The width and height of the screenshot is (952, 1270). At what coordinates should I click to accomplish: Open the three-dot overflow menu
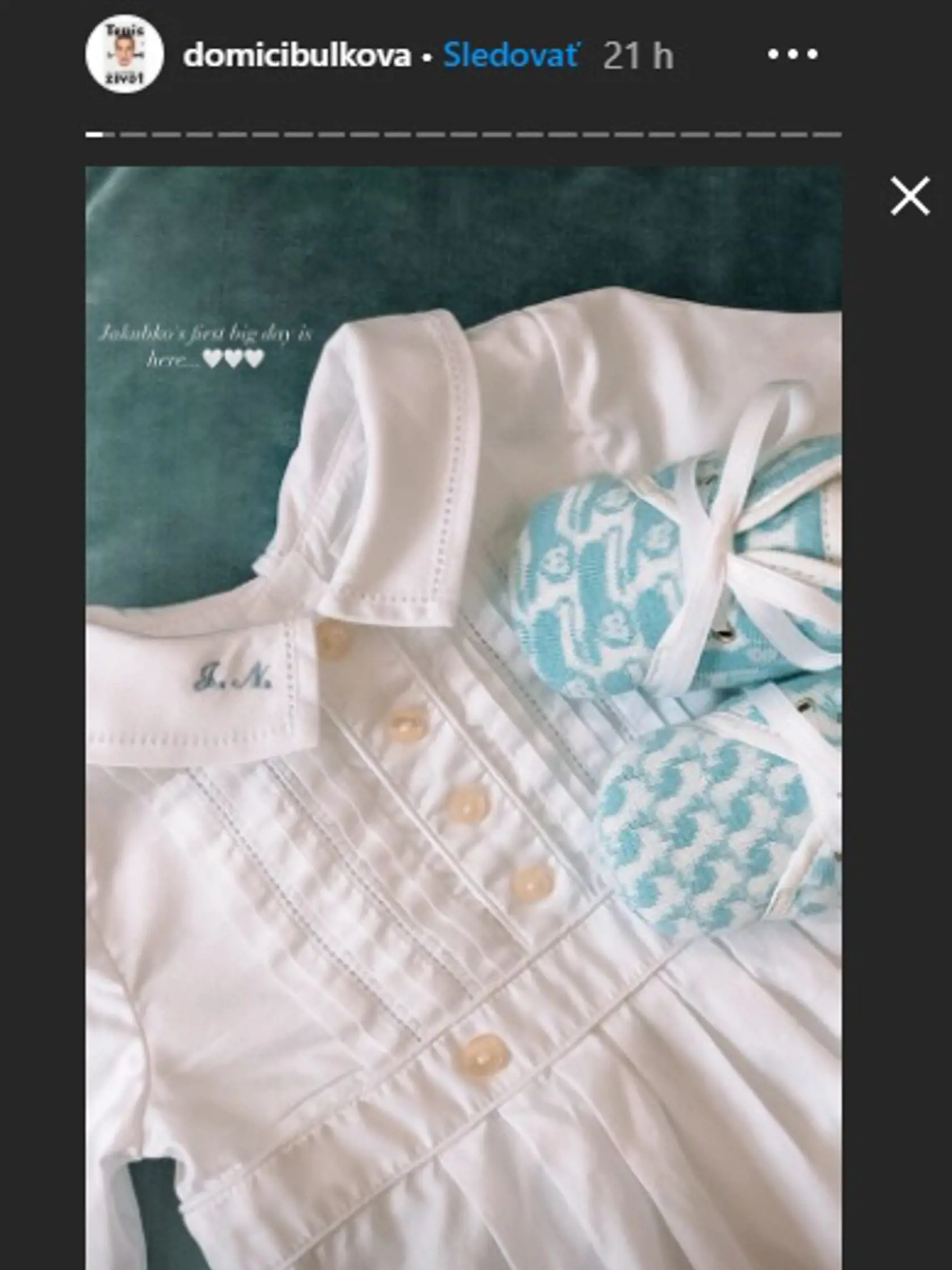click(792, 54)
